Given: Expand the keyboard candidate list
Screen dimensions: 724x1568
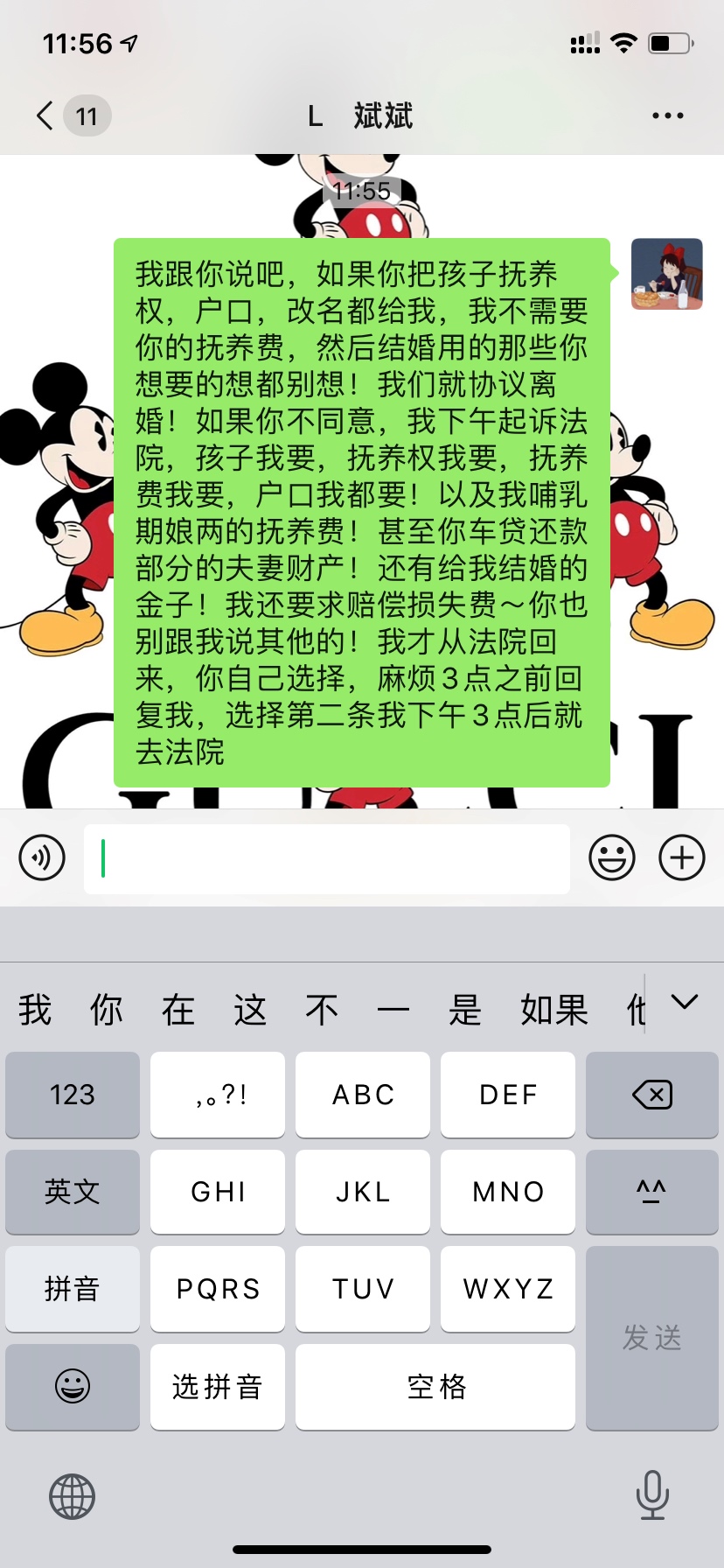Looking at the screenshot, I should 684,1003.
